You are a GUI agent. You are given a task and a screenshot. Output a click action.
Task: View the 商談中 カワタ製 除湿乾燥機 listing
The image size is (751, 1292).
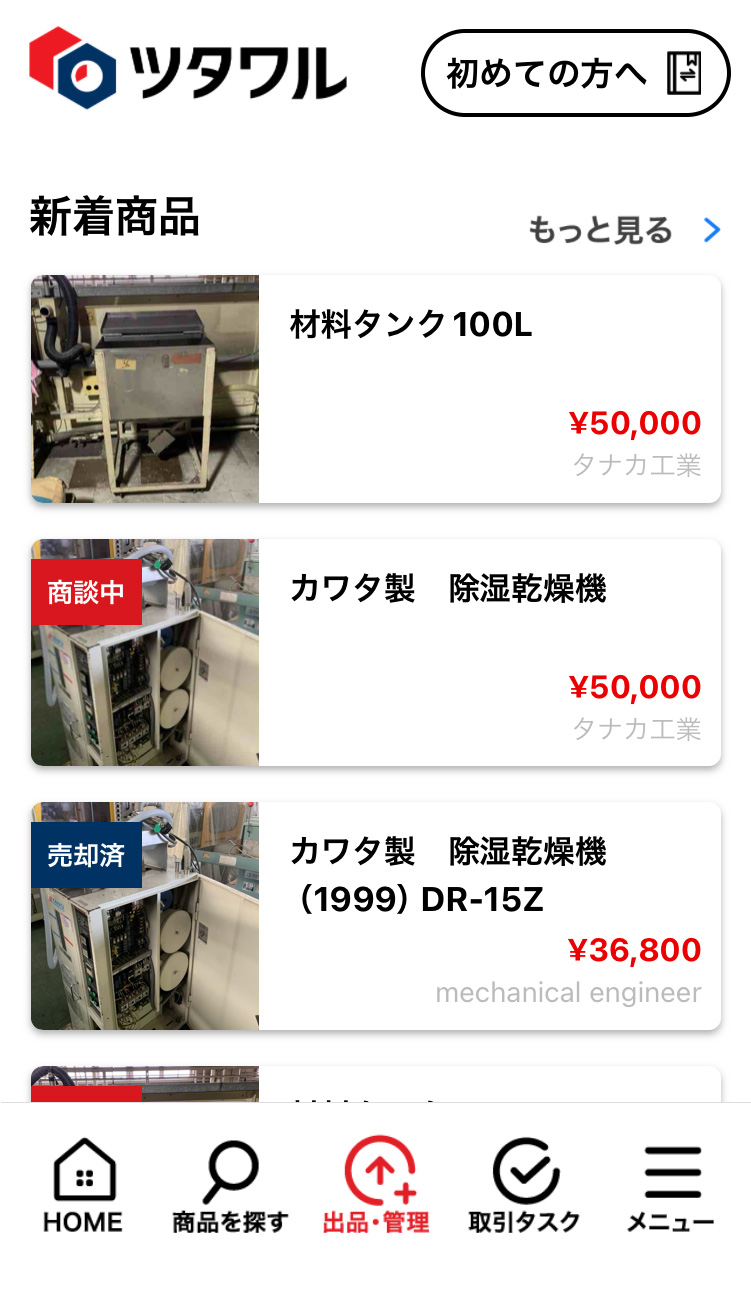click(x=375, y=652)
